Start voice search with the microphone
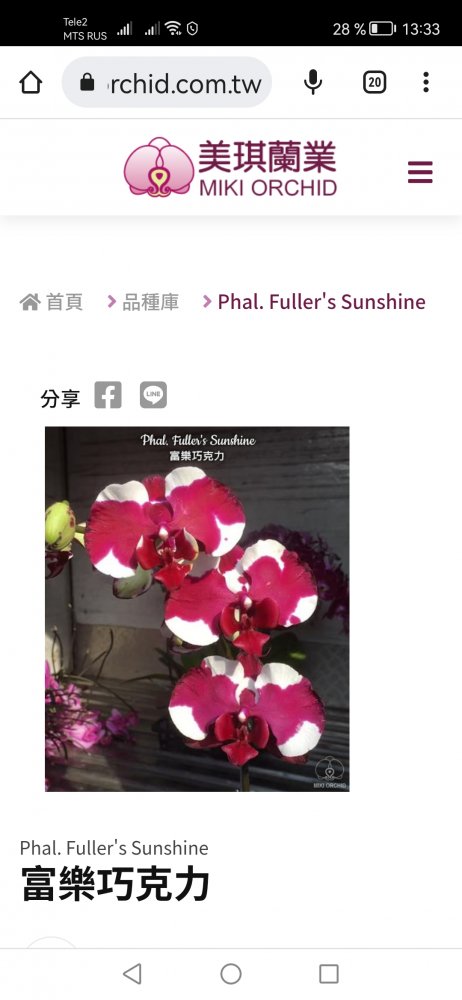Screen dimensions: 462x1000 tap(313, 82)
